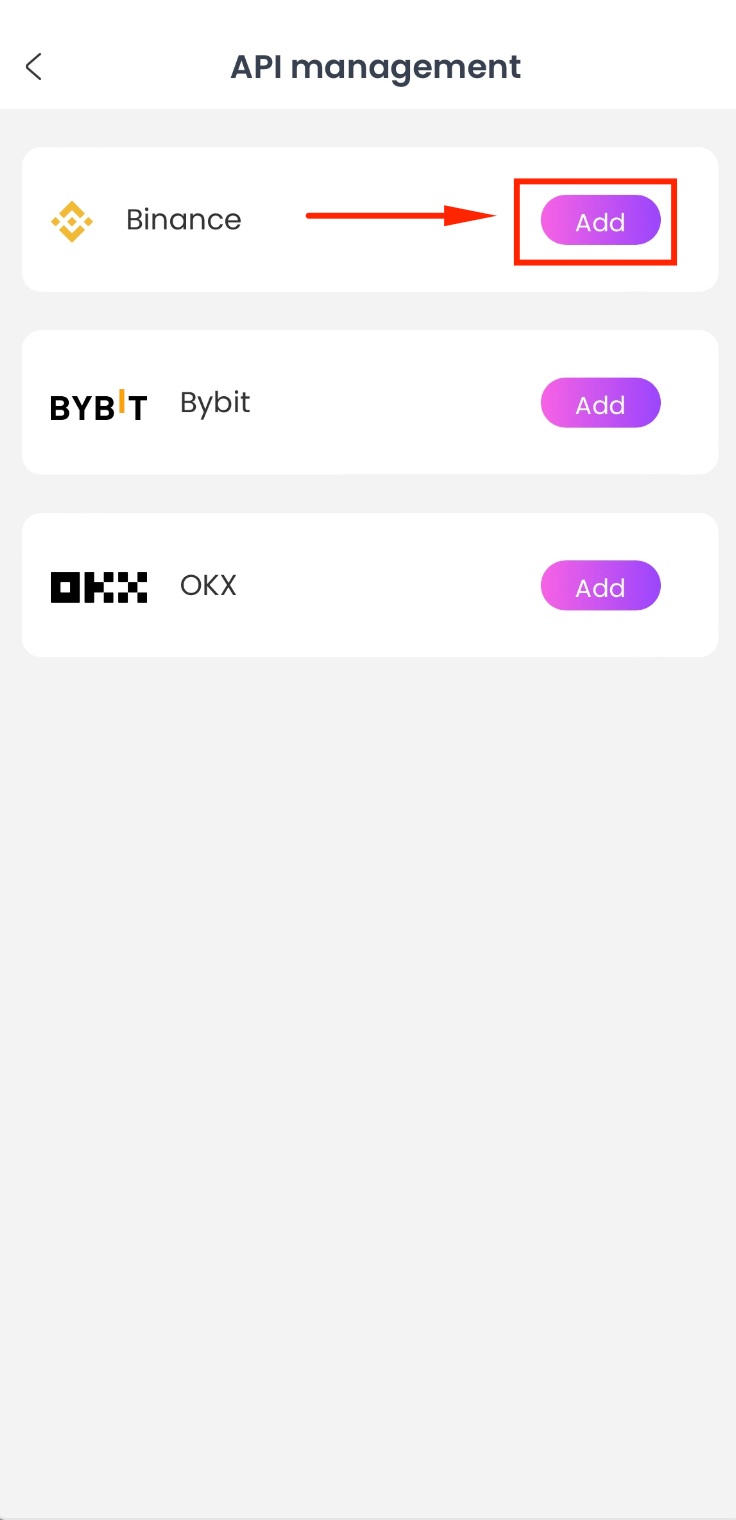Viewport: 736px width, 1520px height.
Task: Add a Binance API connection
Action: click(x=600, y=221)
